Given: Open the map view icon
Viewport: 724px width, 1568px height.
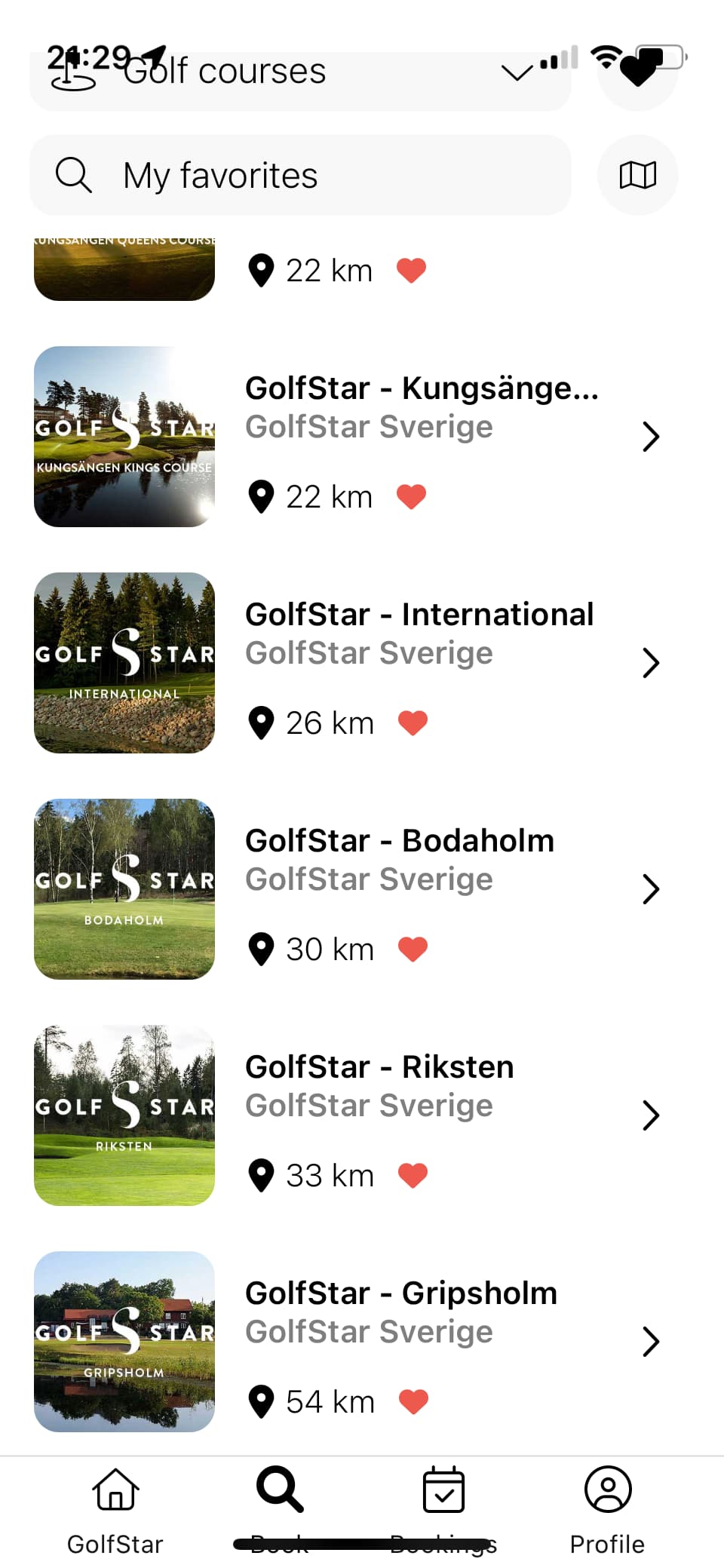Looking at the screenshot, I should 637,175.
